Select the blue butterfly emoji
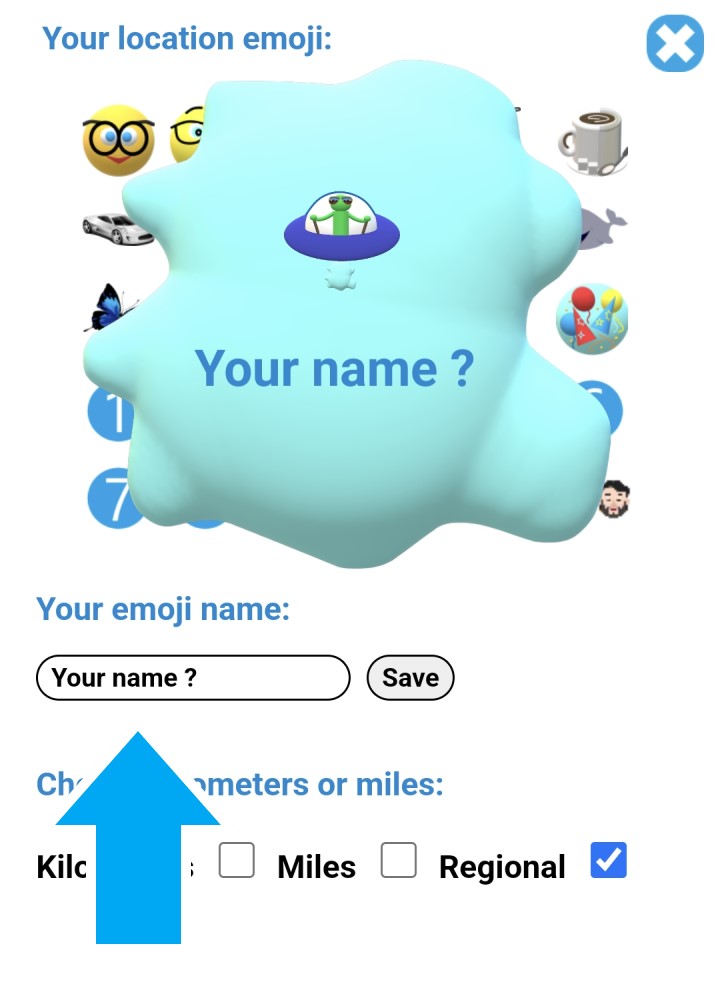This screenshot has width=720, height=996. click(108, 309)
